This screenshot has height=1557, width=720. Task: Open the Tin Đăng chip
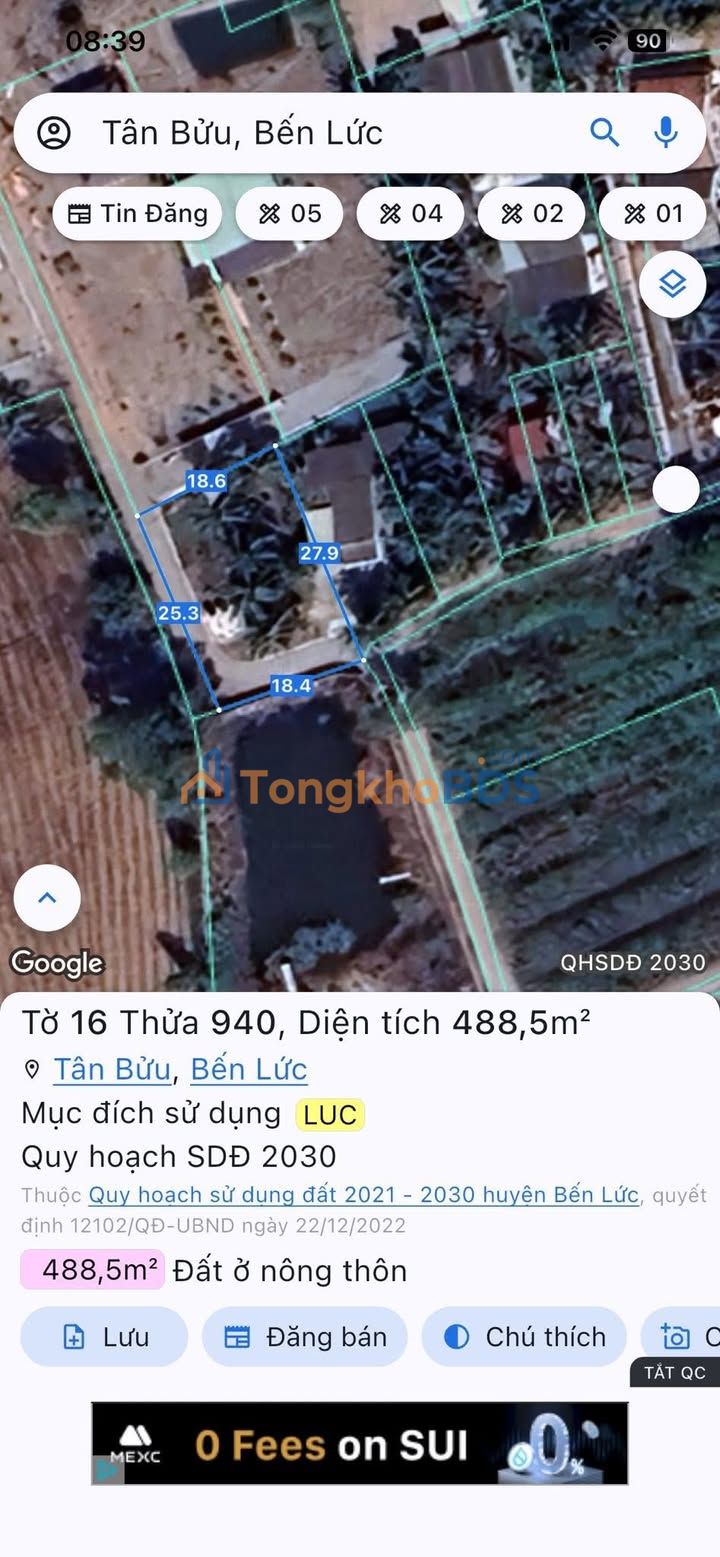tap(137, 213)
